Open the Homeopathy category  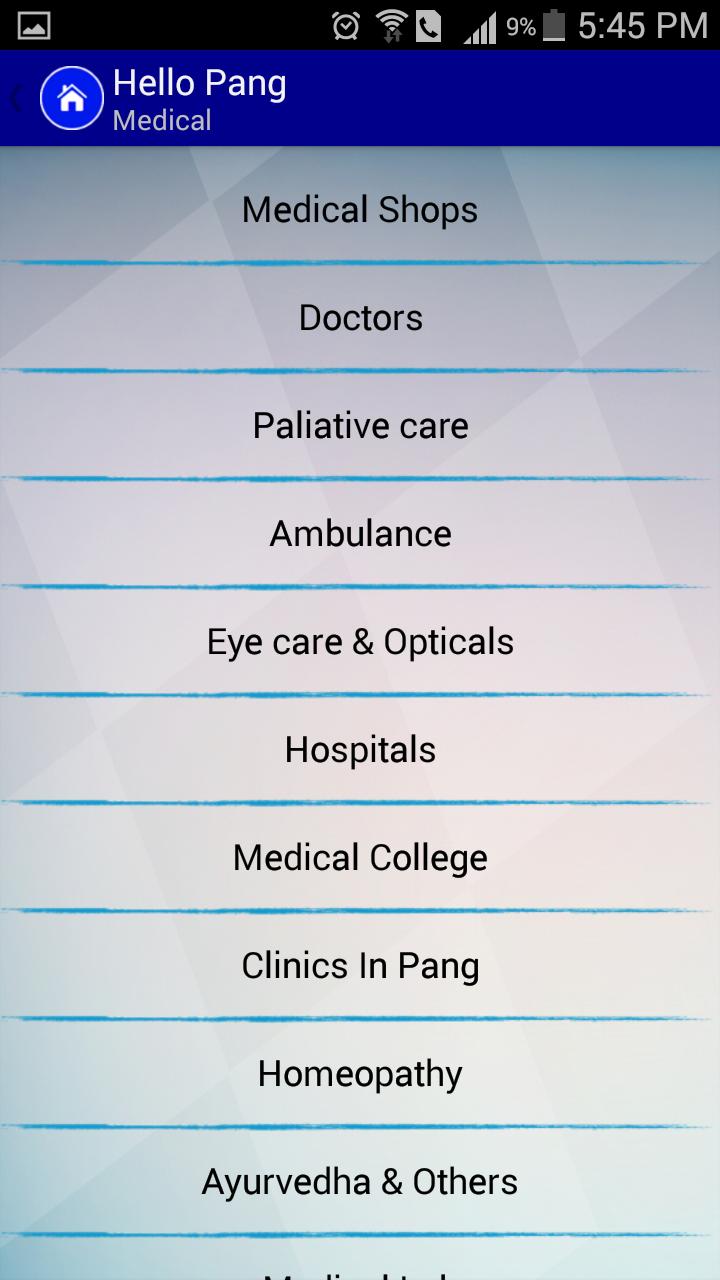coord(360,1074)
